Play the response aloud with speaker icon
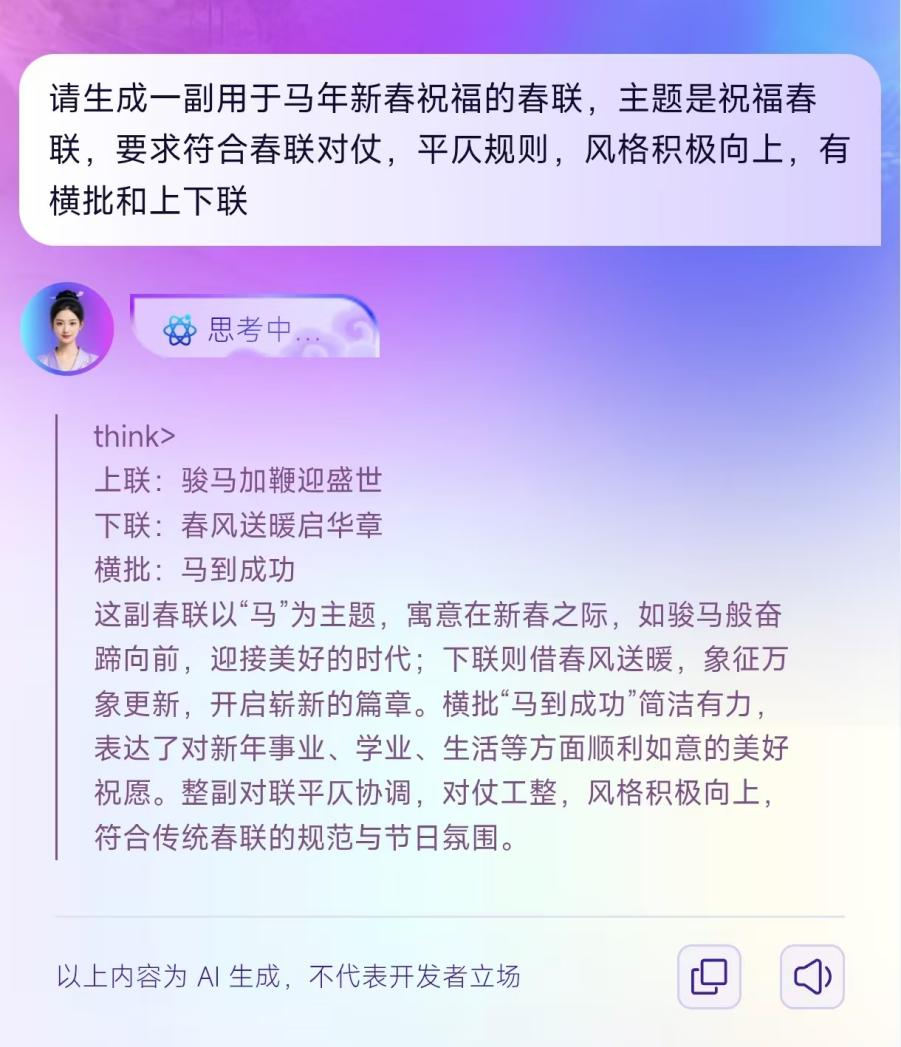This screenshot has width=901, height=1047. click(x=811, y=977)
